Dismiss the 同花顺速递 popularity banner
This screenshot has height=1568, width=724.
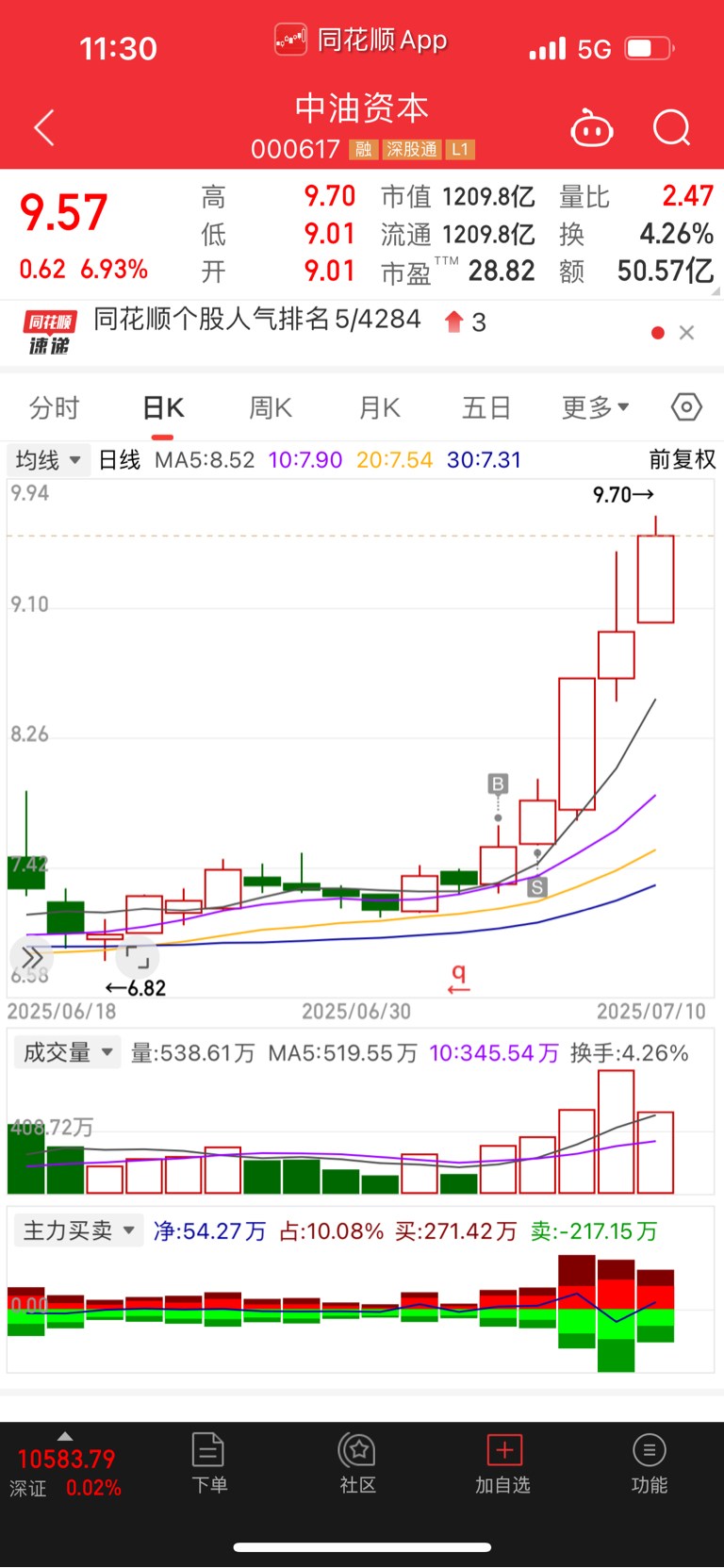(686, 332)
